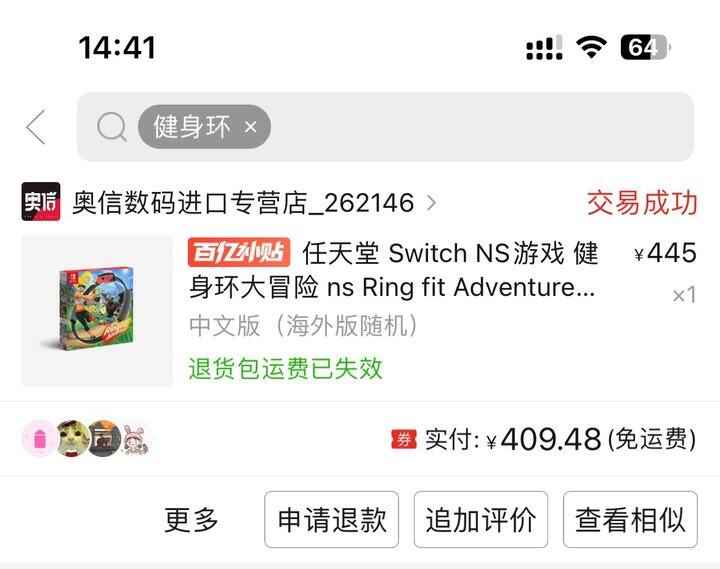Open the Ring Fit Adventure product image
Viewport: 720px width, 569px height.
[97, 311]
